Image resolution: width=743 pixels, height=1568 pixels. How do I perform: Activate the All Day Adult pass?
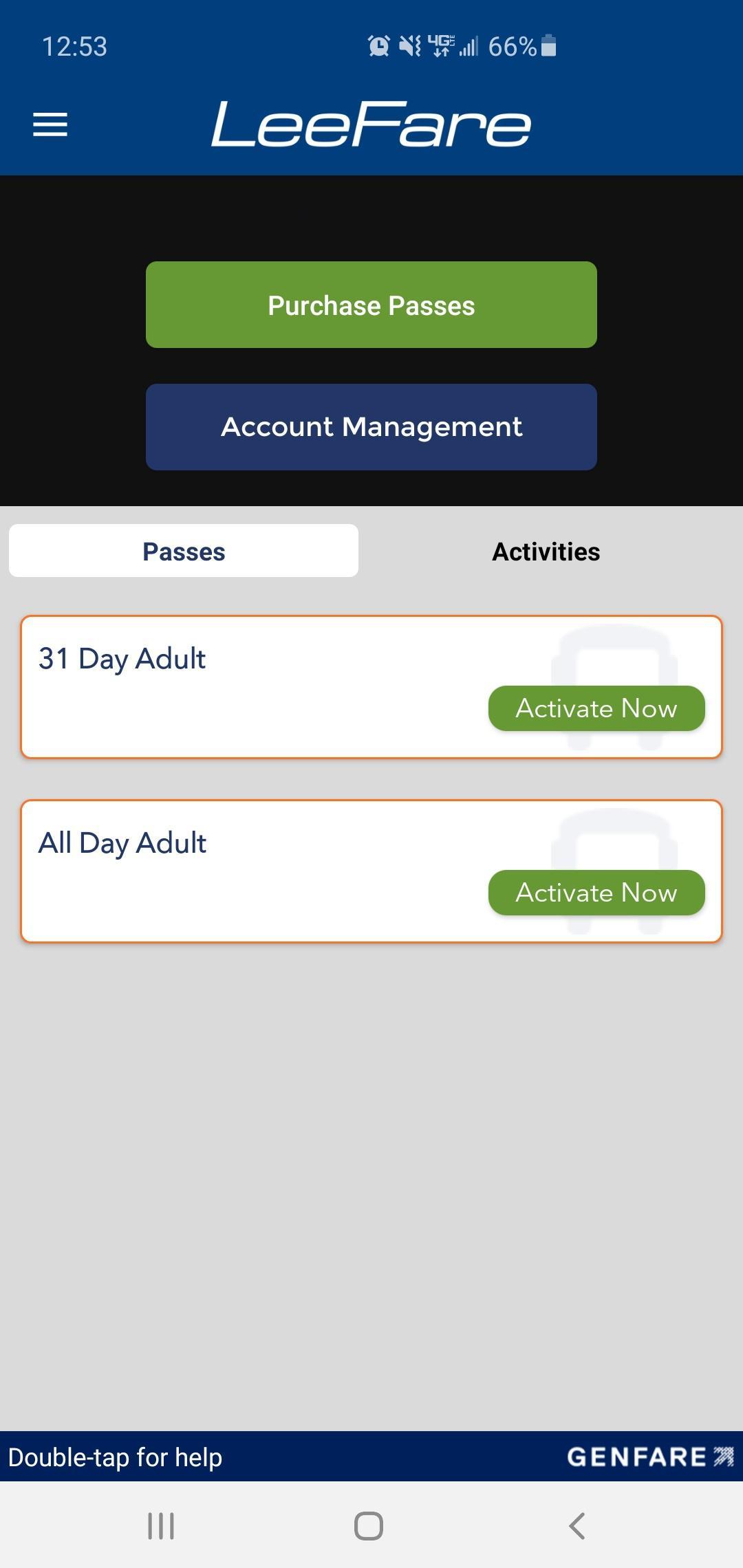[x=596, y=892]
